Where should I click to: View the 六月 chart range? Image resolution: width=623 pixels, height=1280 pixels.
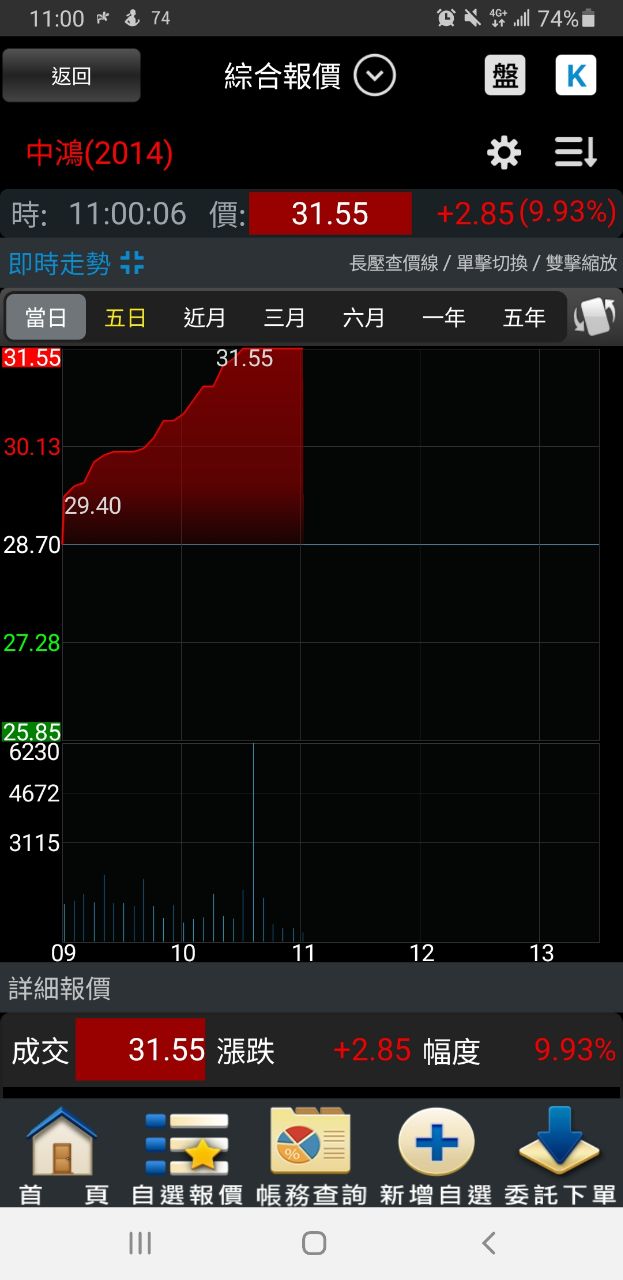(x=364, y=318)
